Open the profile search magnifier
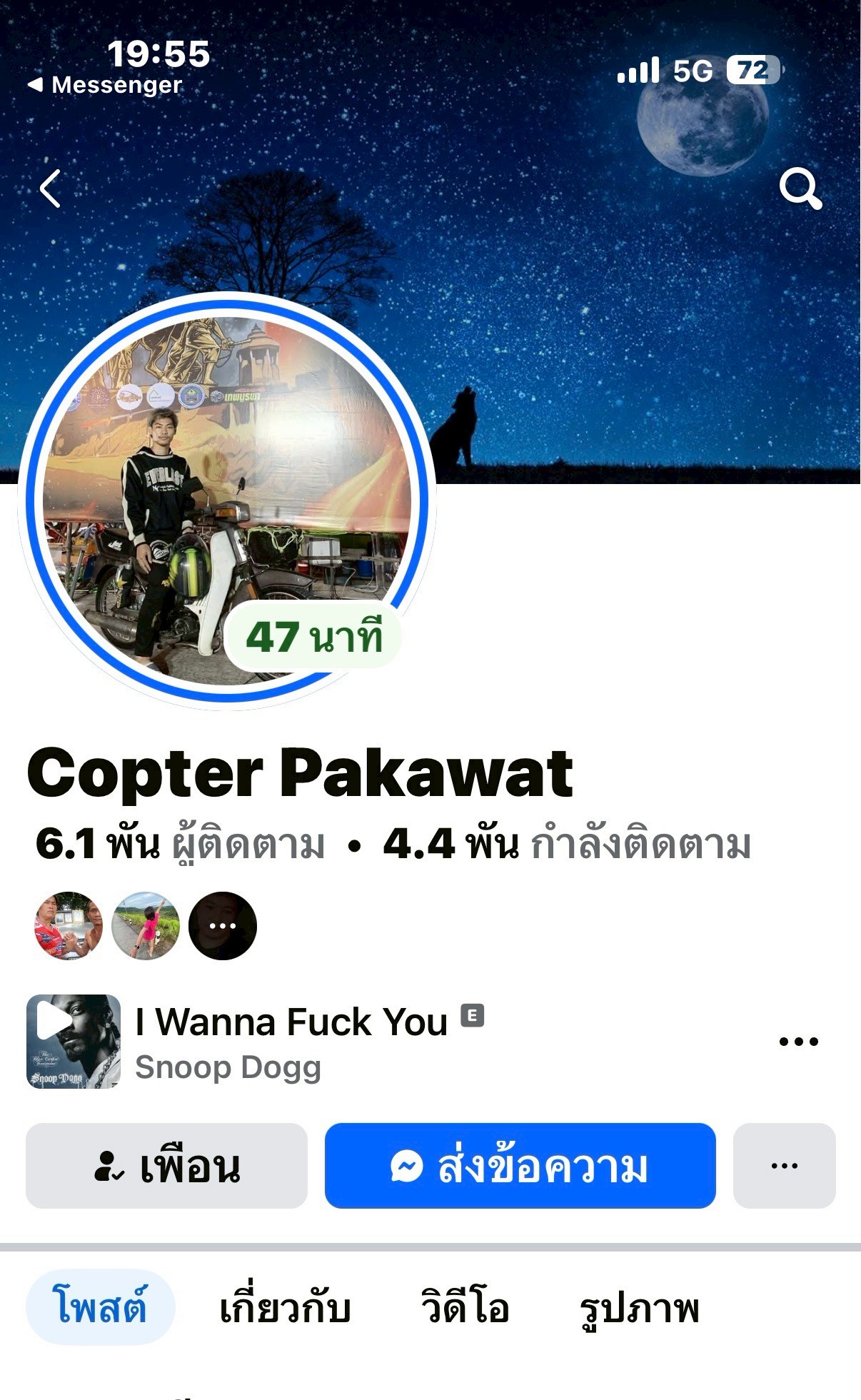Image resolution: width=861 pixels, height=1400 pixels. (800, 188)
